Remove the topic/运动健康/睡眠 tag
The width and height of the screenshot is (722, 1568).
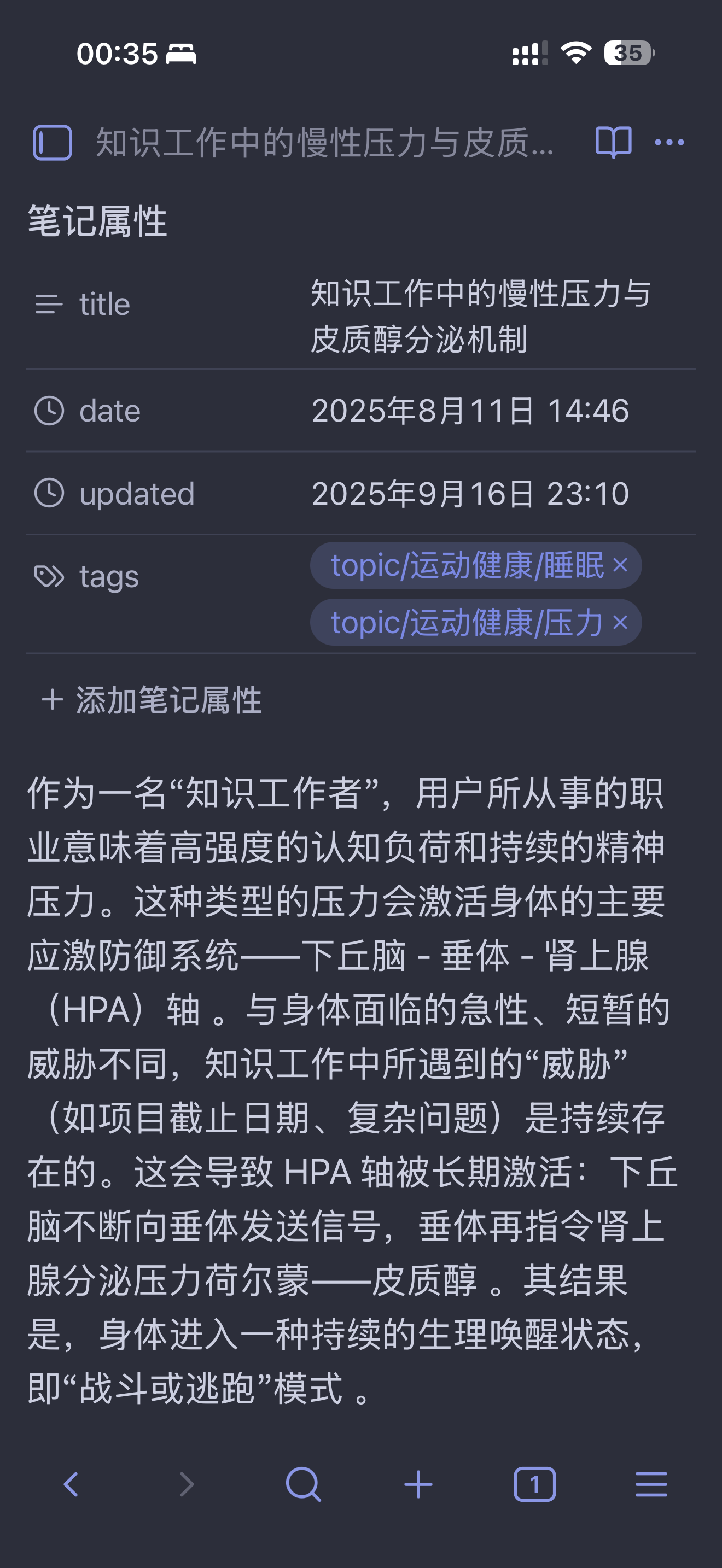click(620, 565)
